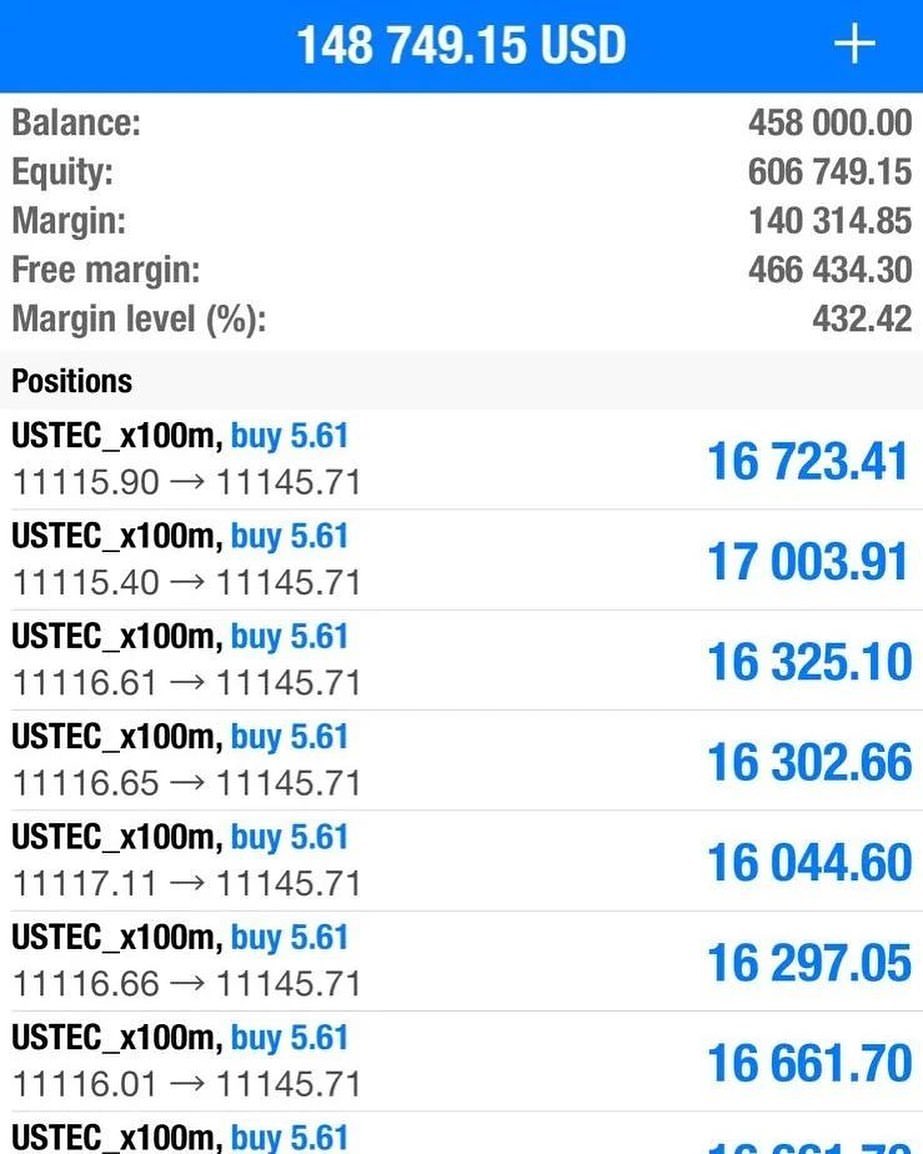Expand the position with profit 16 302.66
The image size is (923, 1154).
462,760
